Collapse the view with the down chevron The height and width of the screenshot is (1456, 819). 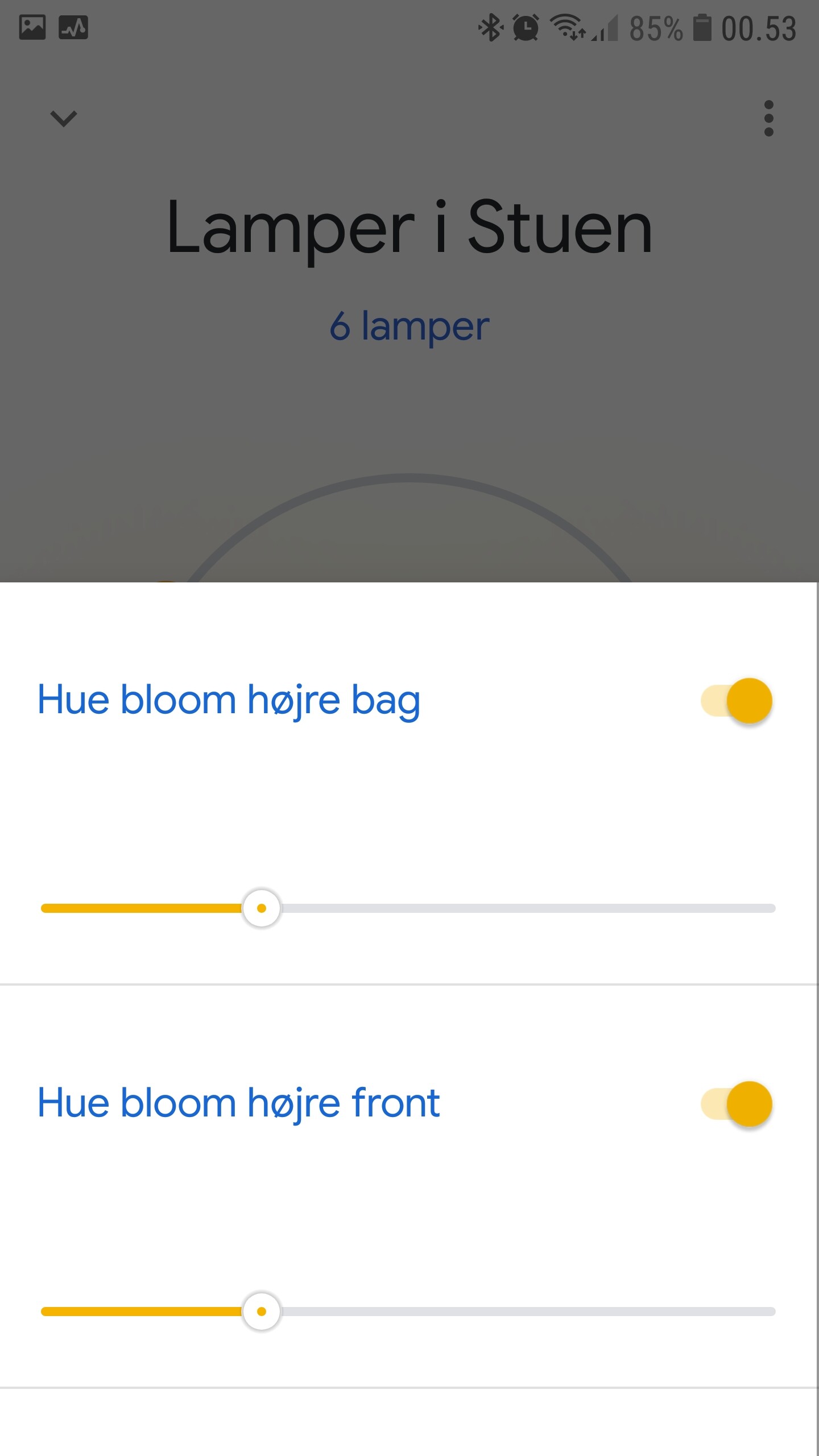(x=63, y=118)
